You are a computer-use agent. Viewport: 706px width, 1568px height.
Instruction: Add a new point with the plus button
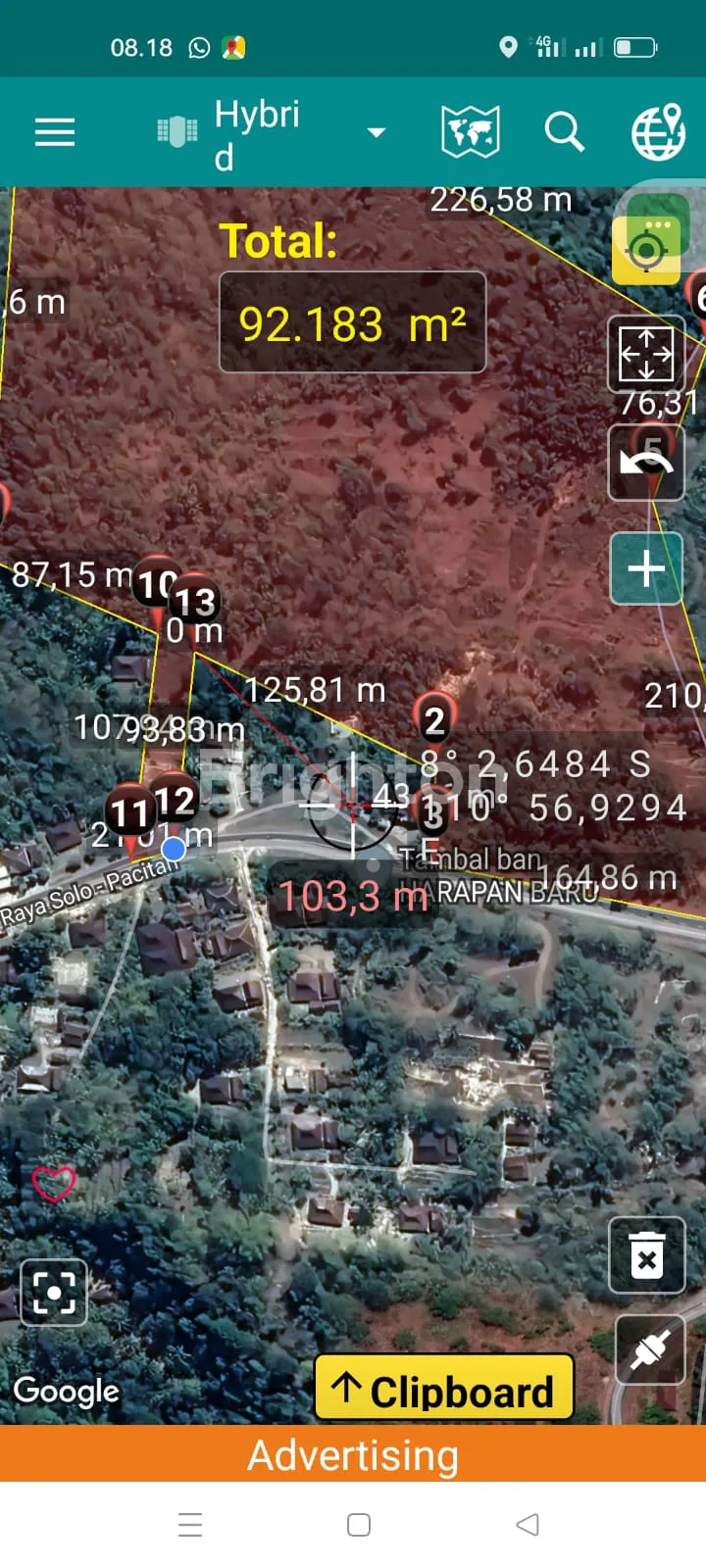point(646,568)
